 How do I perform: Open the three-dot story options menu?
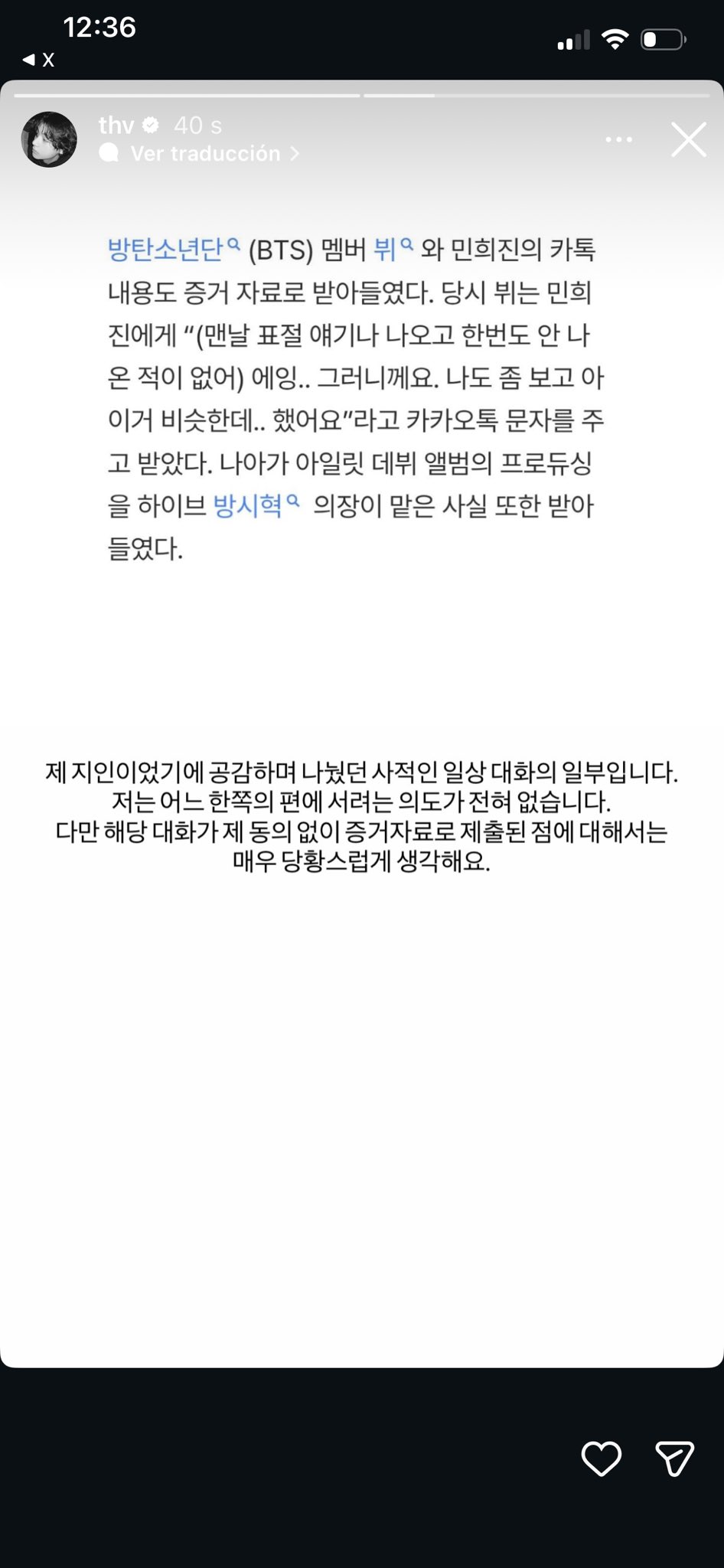tap(618, 139)
